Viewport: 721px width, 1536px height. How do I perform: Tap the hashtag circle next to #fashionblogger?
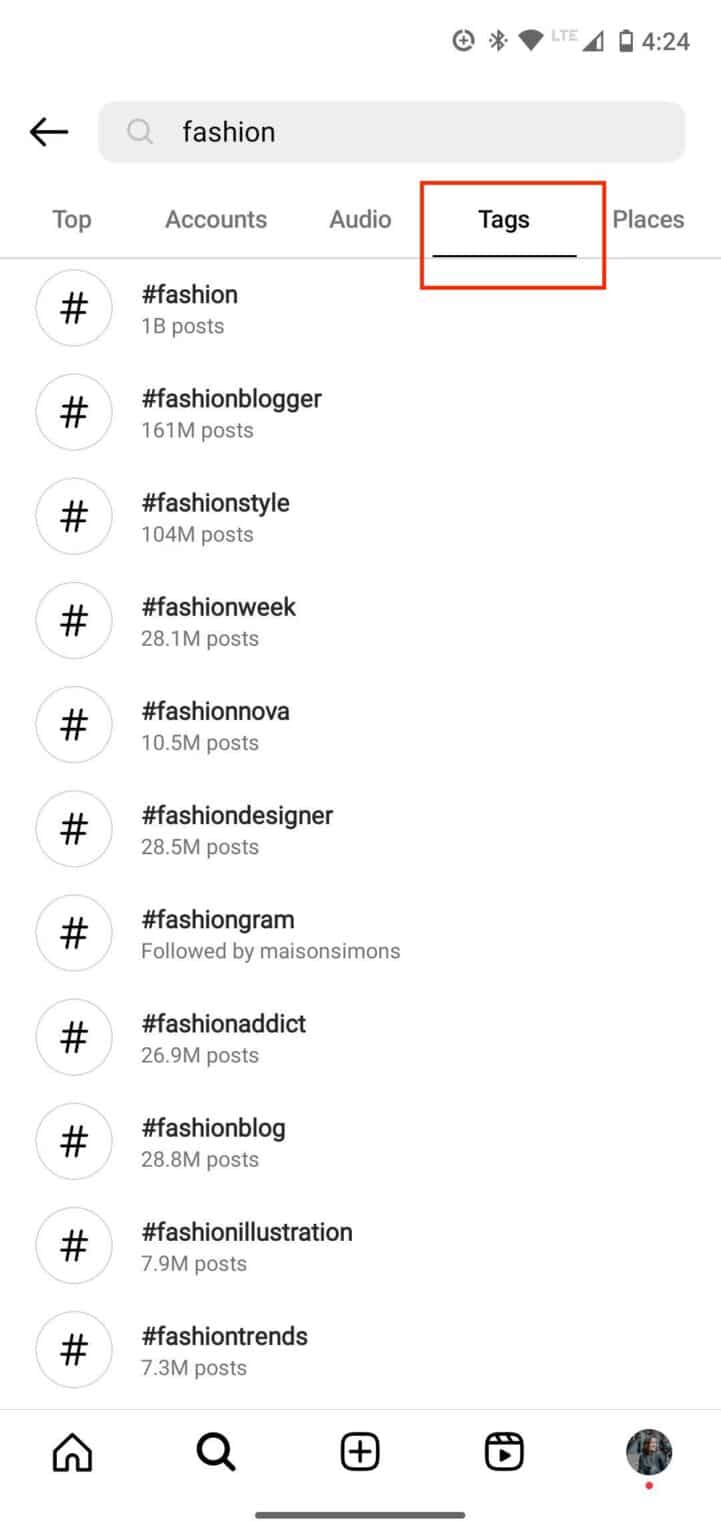coord(73,412)
